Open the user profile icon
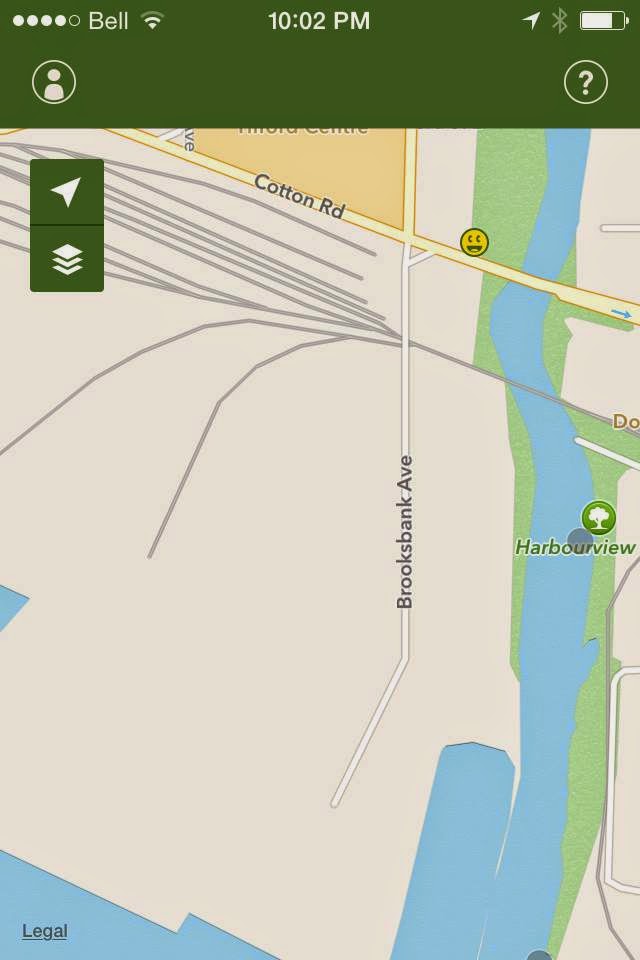The width and height of the screenshot is (640, 960). (54, 82)
